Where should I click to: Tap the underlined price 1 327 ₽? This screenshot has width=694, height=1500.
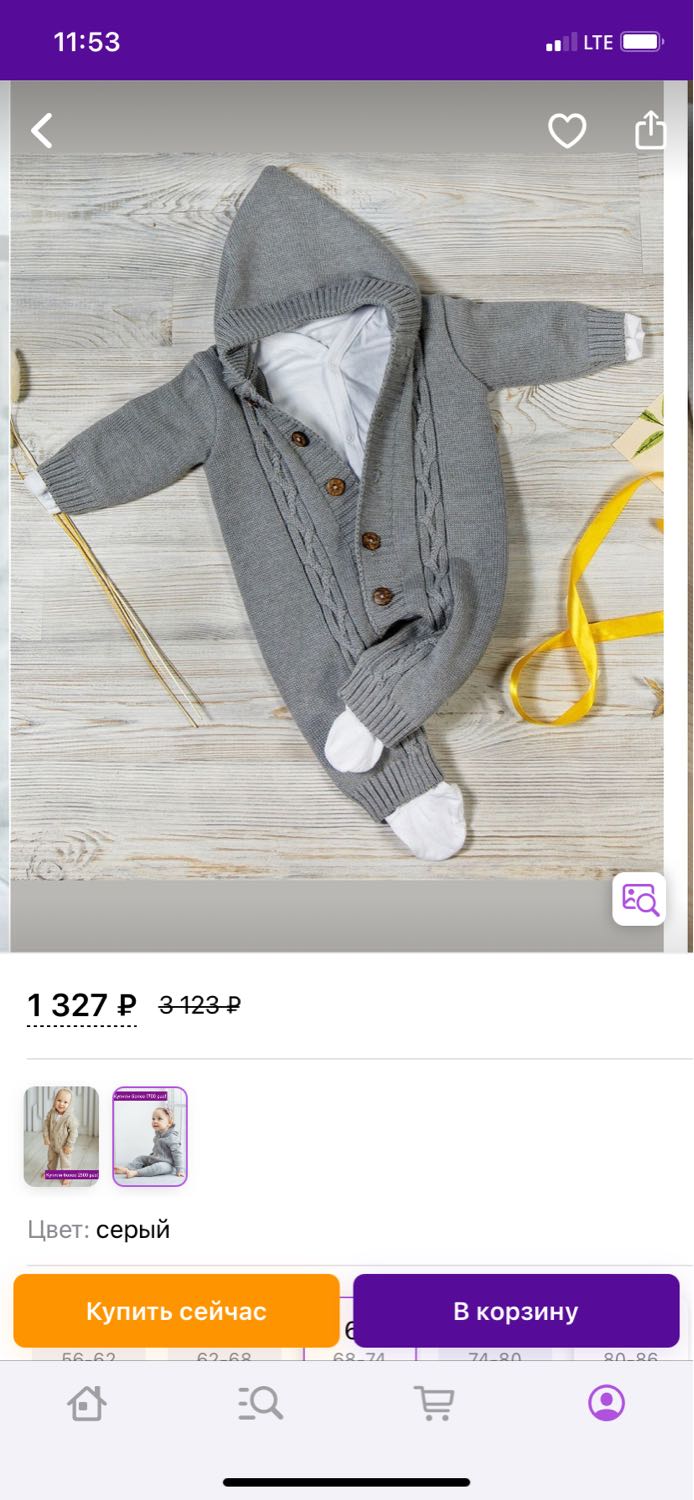(81, 1005)
